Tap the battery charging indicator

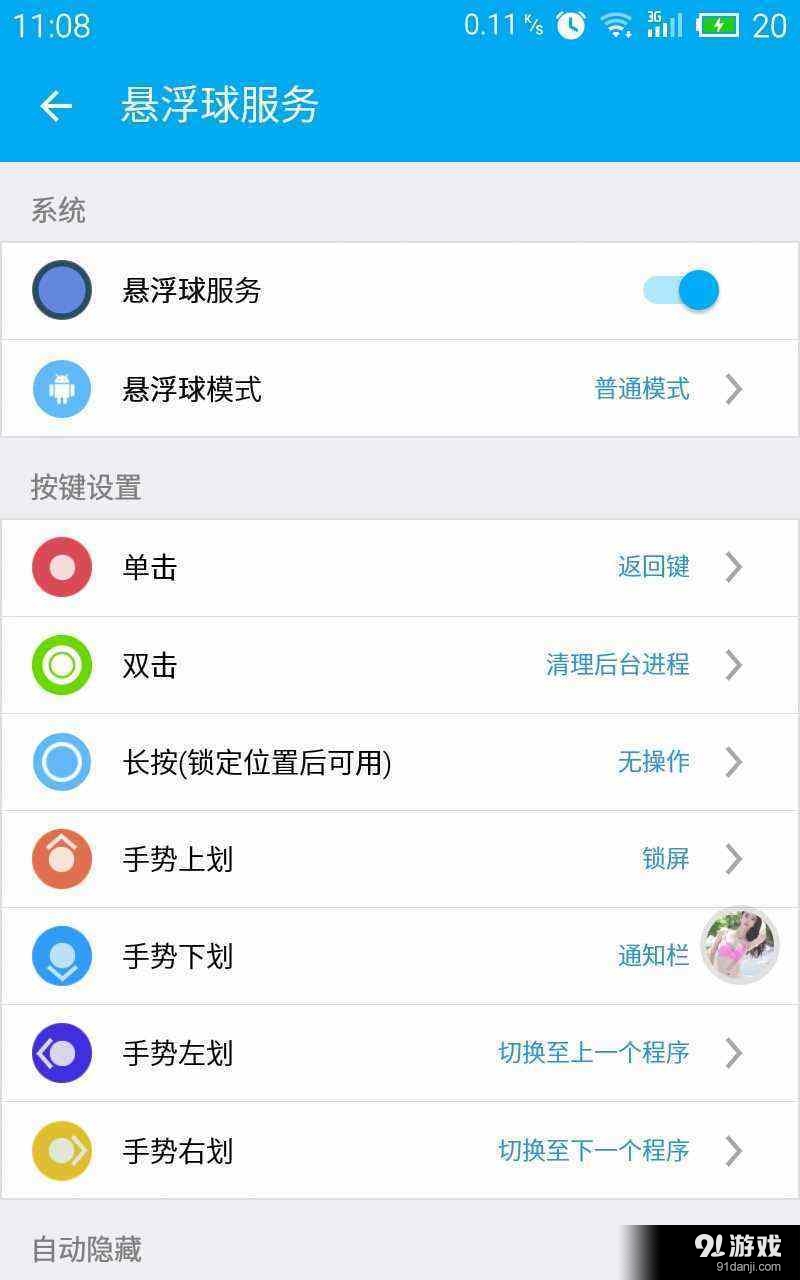tap(718, 25)
